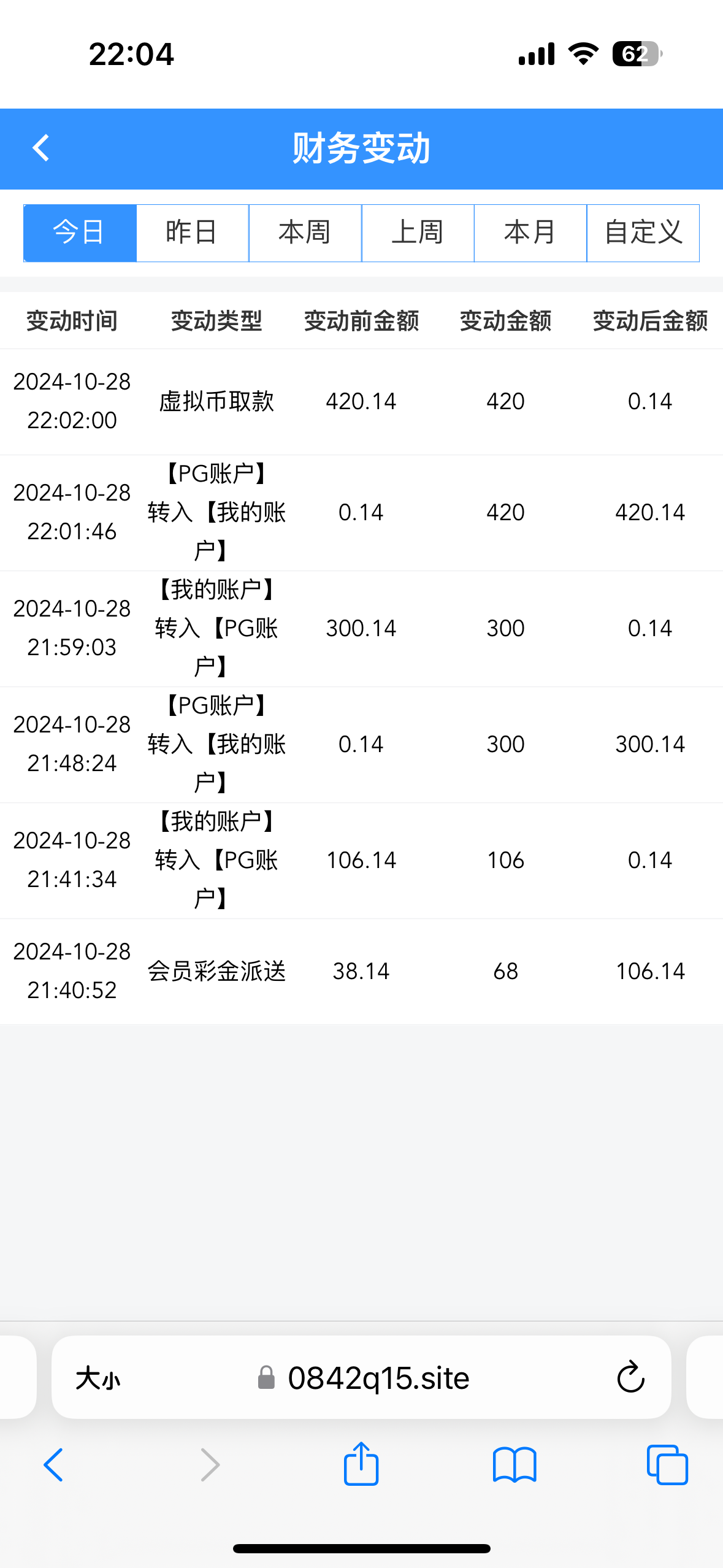This screenshot has height=1568, width=723.
Task: Select the 今日 tab
Action: click(80, 233)
